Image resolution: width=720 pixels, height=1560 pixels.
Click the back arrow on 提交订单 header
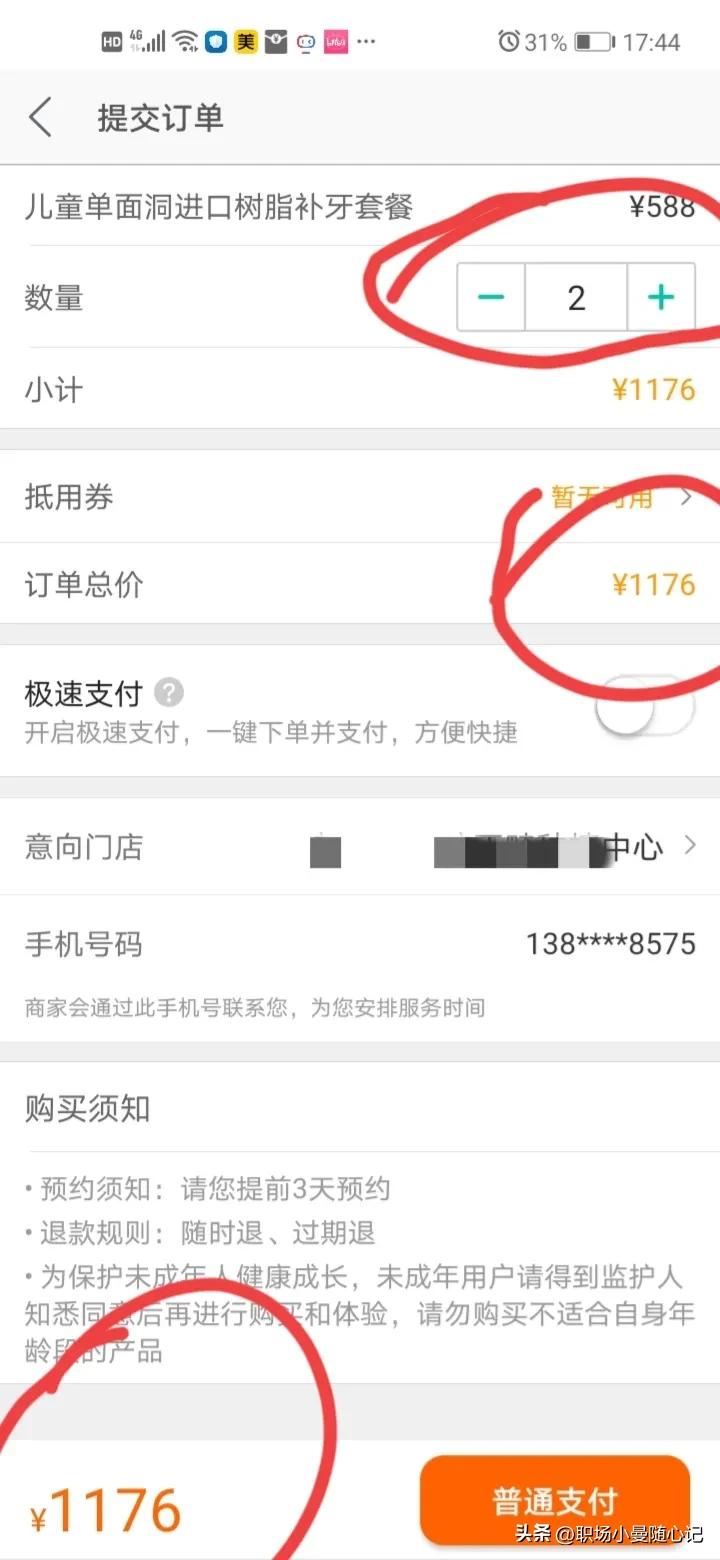[40, 117]
